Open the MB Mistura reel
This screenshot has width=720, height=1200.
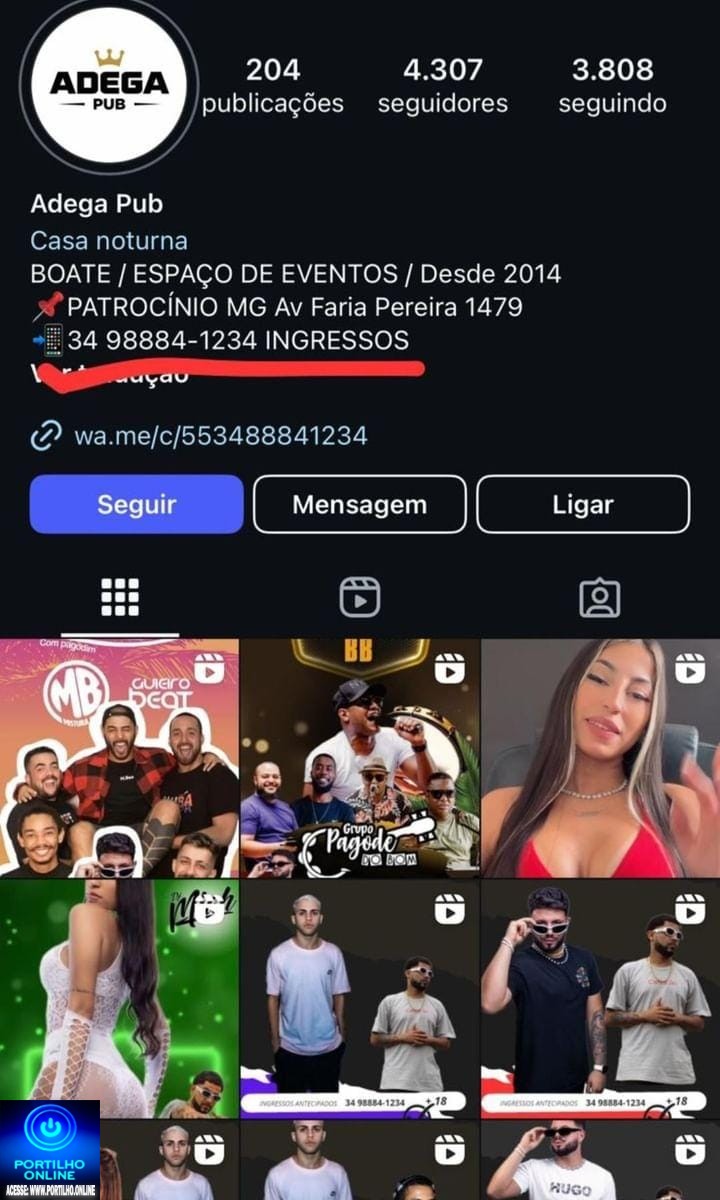tap(119, 758)
